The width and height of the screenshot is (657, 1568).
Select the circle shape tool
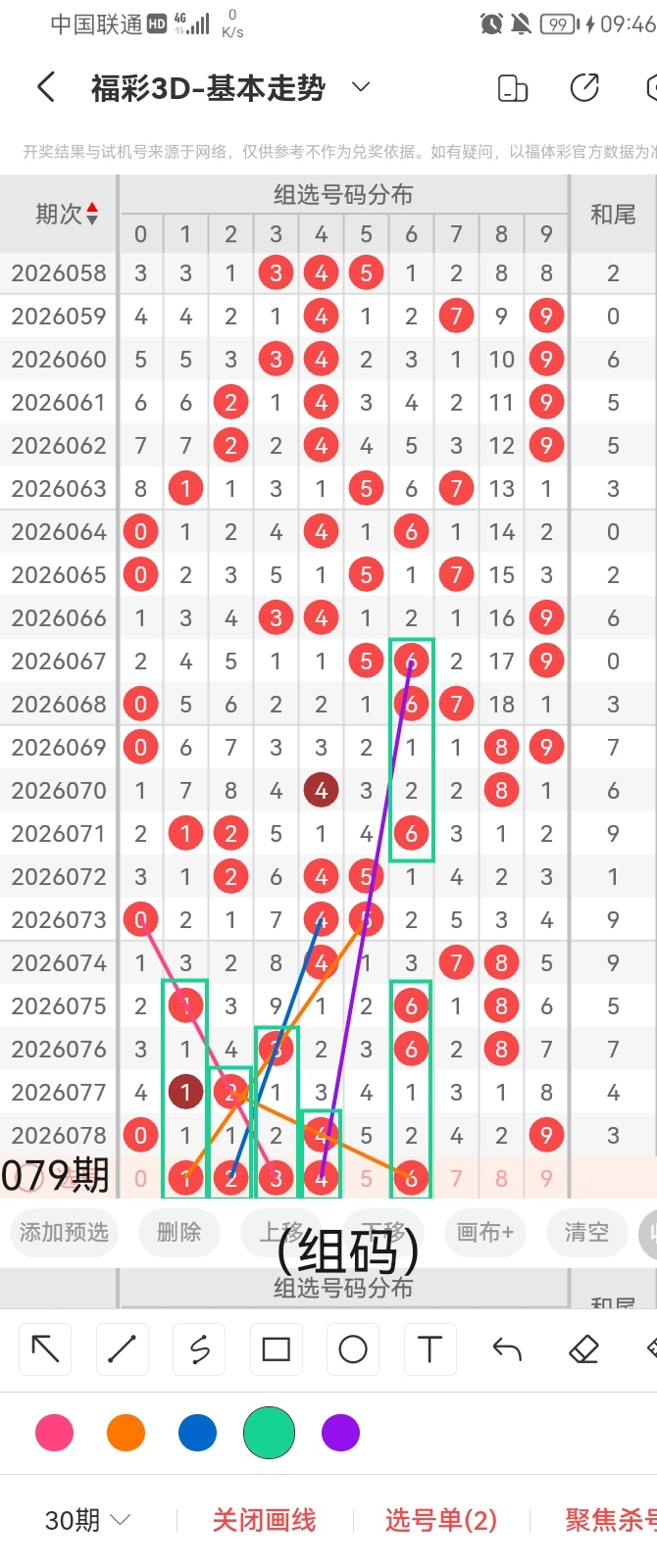(x=353, y=1349)
